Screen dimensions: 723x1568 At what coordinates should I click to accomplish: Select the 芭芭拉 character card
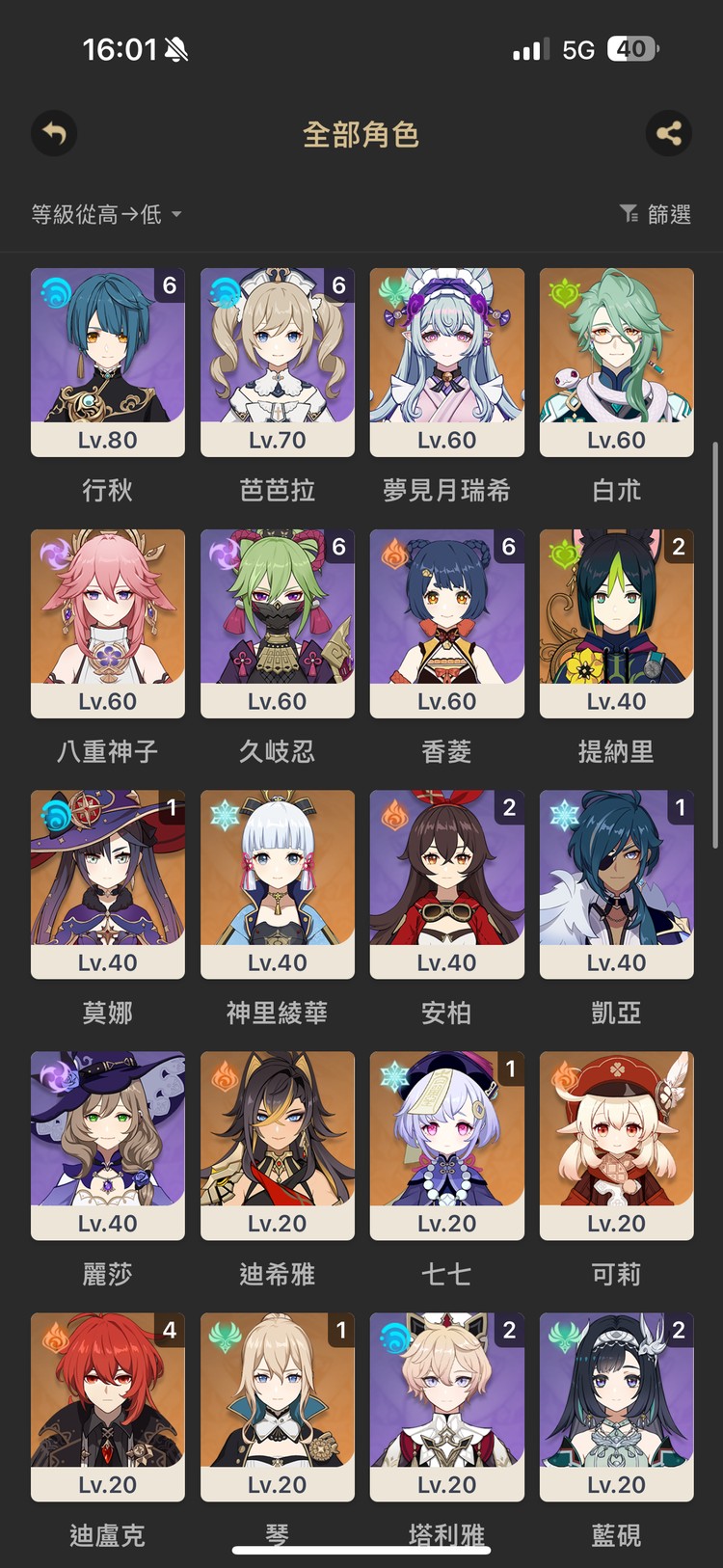click(x=278, y=362)
